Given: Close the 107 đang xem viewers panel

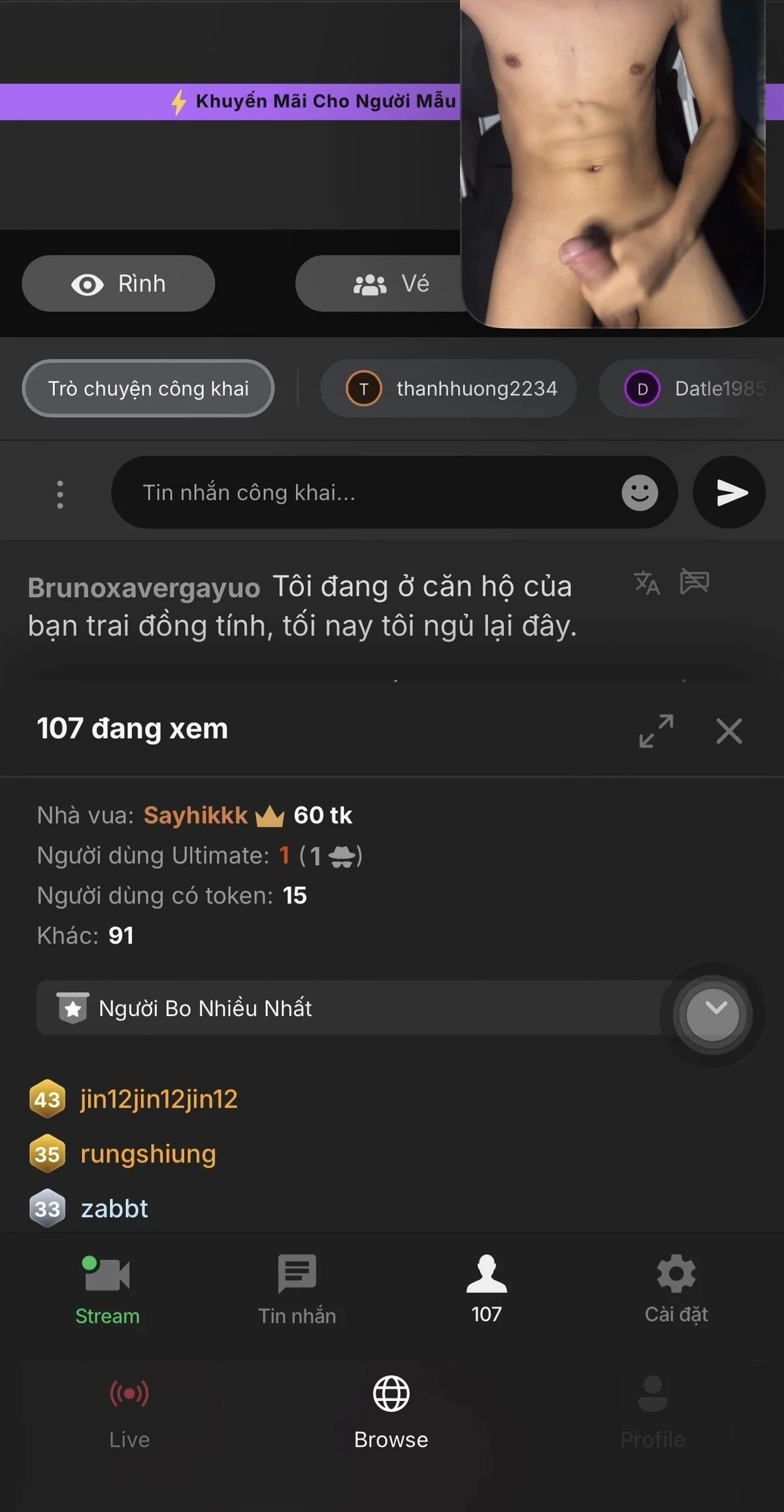Looking at the screenshot, I should coord(729,731).
